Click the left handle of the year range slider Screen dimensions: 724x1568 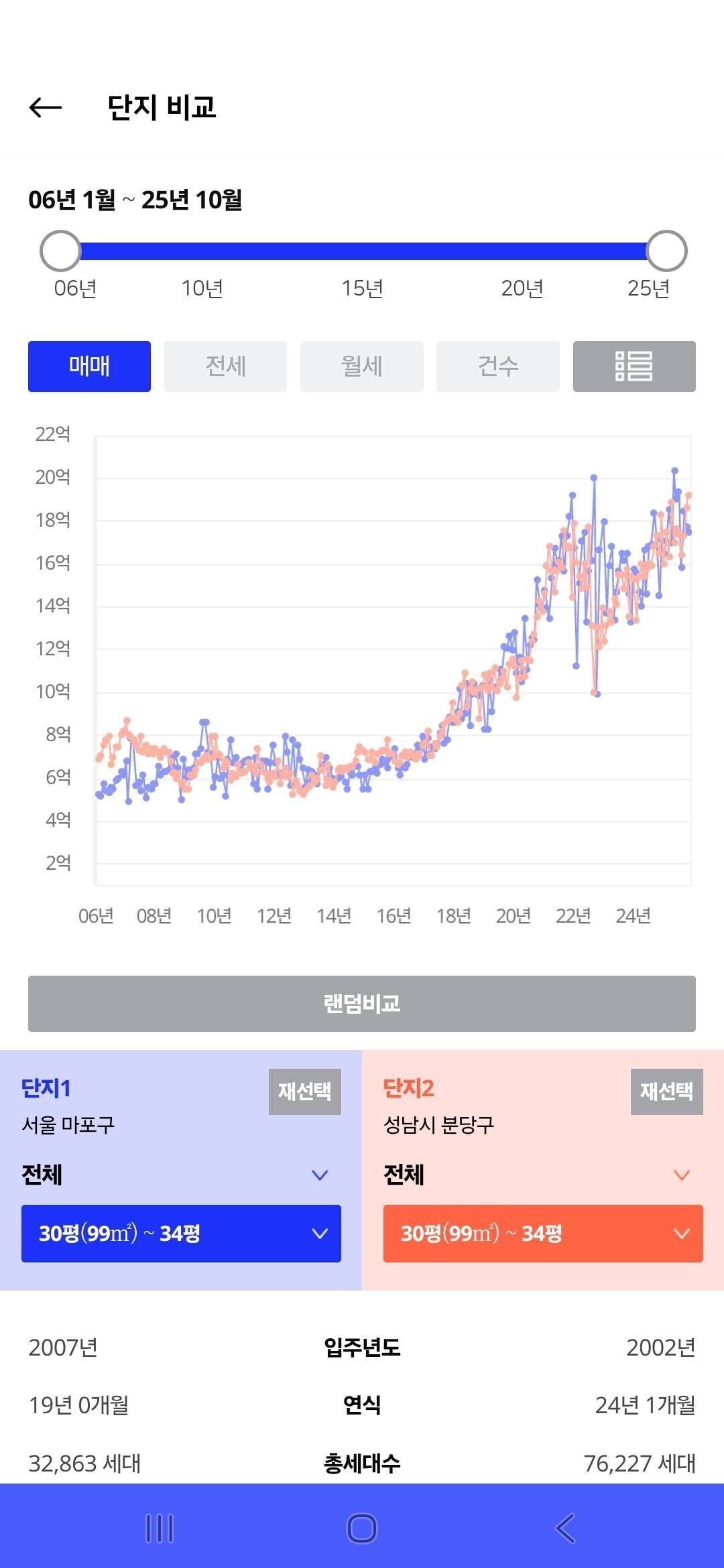[x=59, y=252]
